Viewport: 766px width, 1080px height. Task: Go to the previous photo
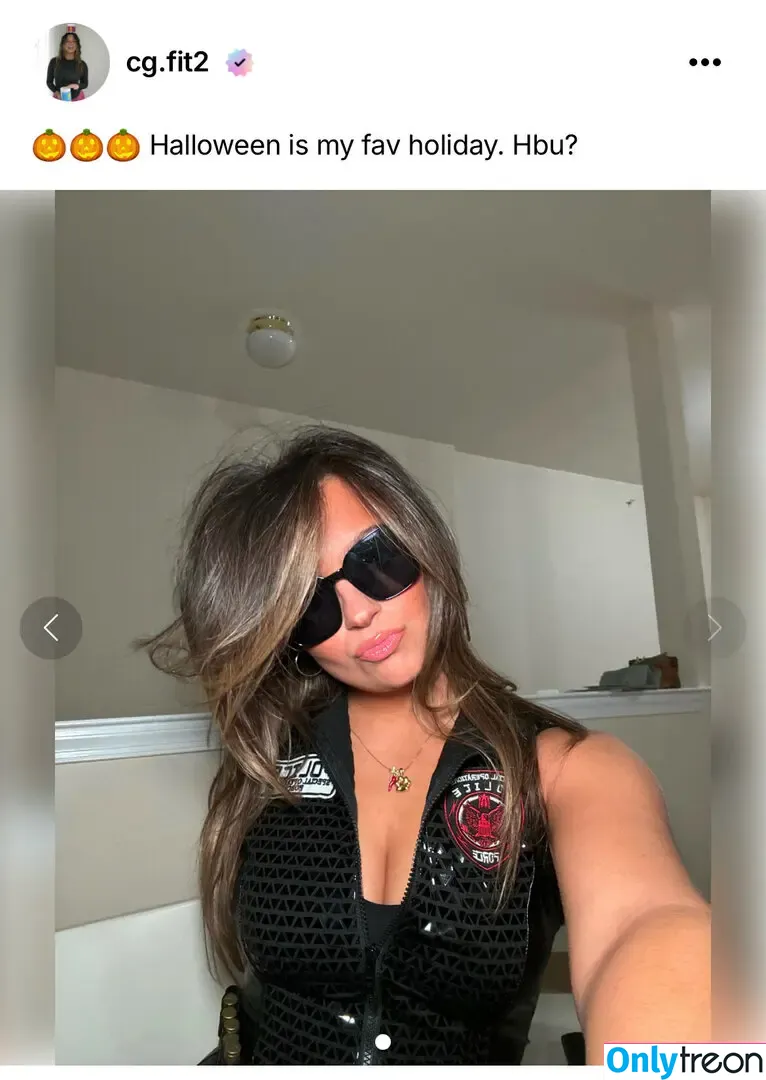[51, 628]
